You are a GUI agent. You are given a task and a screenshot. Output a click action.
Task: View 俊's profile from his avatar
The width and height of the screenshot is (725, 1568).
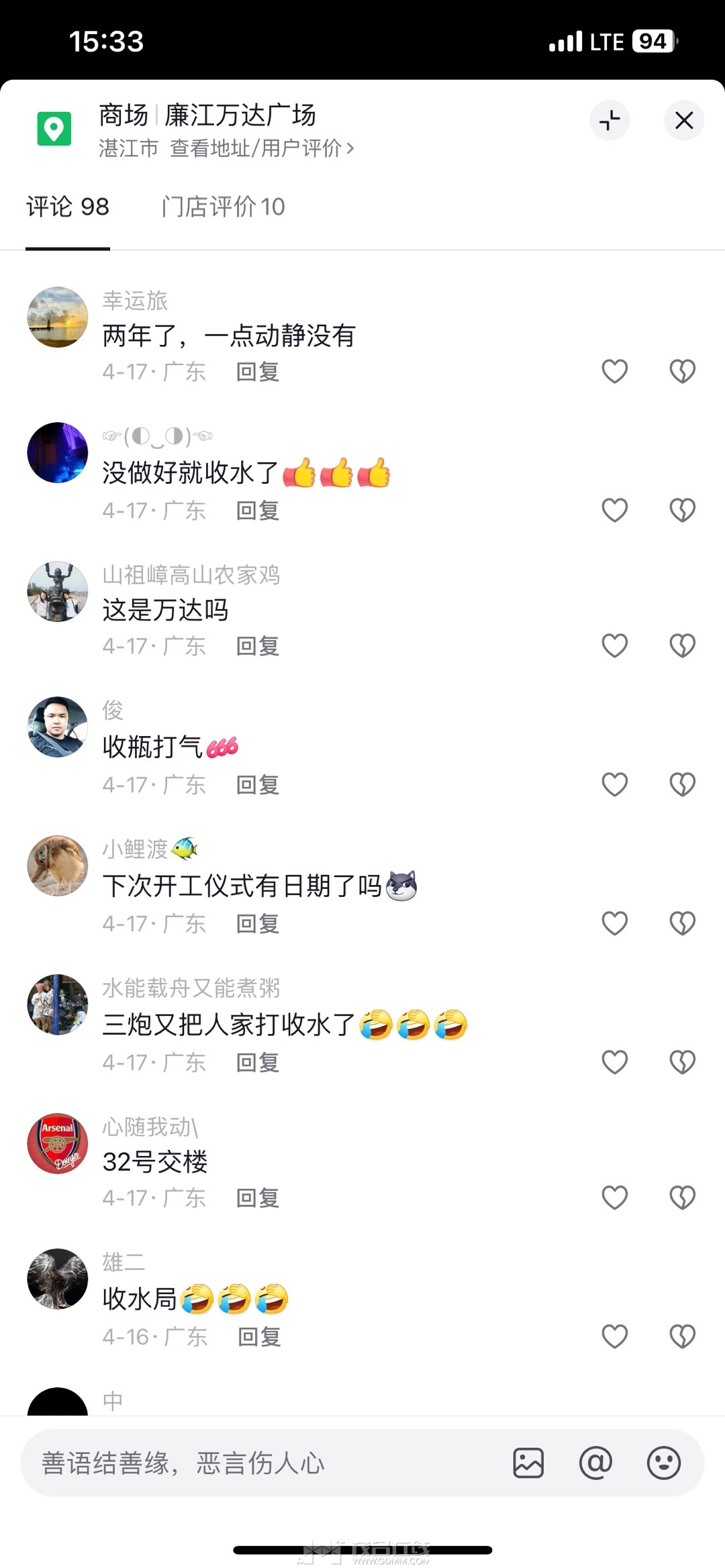tap(58, 727)
